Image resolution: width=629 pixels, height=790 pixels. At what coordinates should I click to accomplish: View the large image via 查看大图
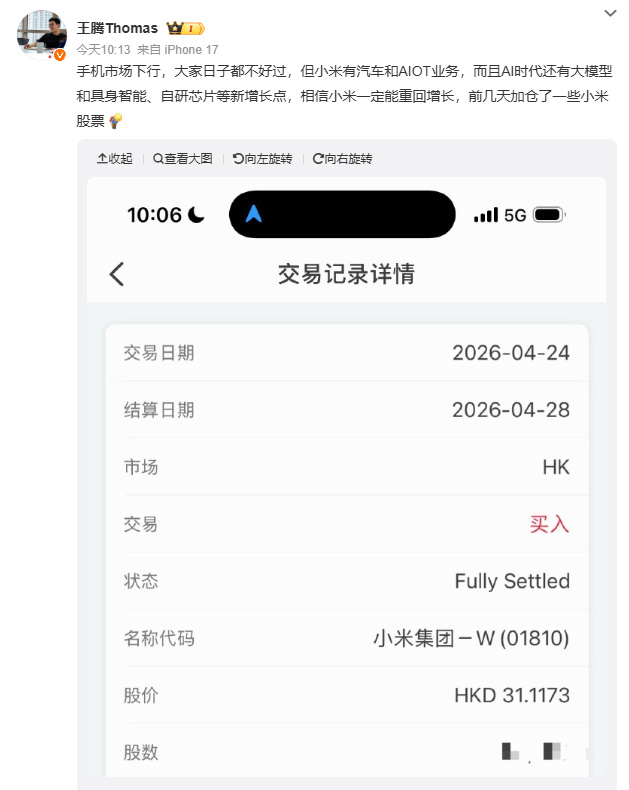(x=182, y=159)
